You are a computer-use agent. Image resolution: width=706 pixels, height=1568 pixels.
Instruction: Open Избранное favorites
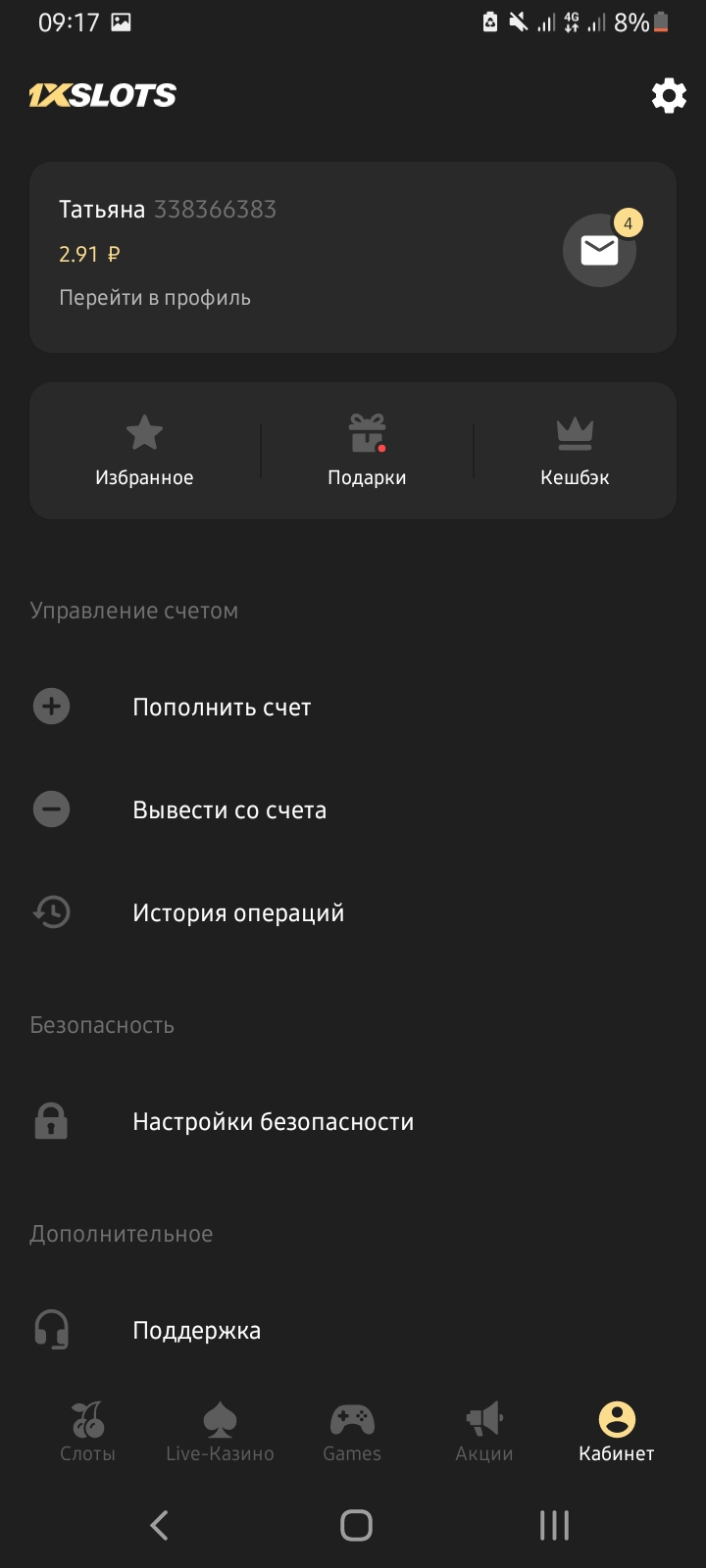[144, 451]
